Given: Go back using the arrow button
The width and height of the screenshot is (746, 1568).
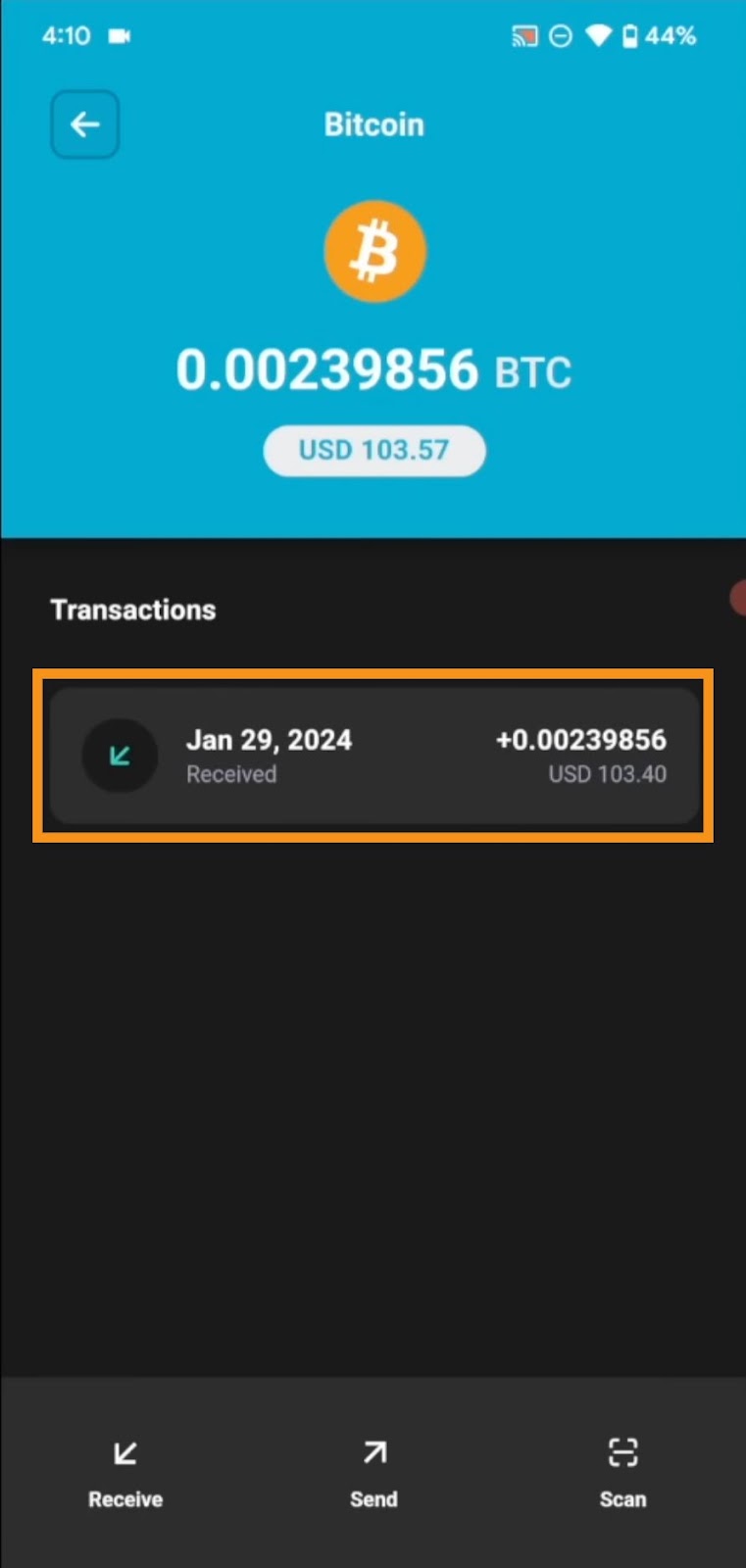Looking at the screenshot, I should pos(85,124).
